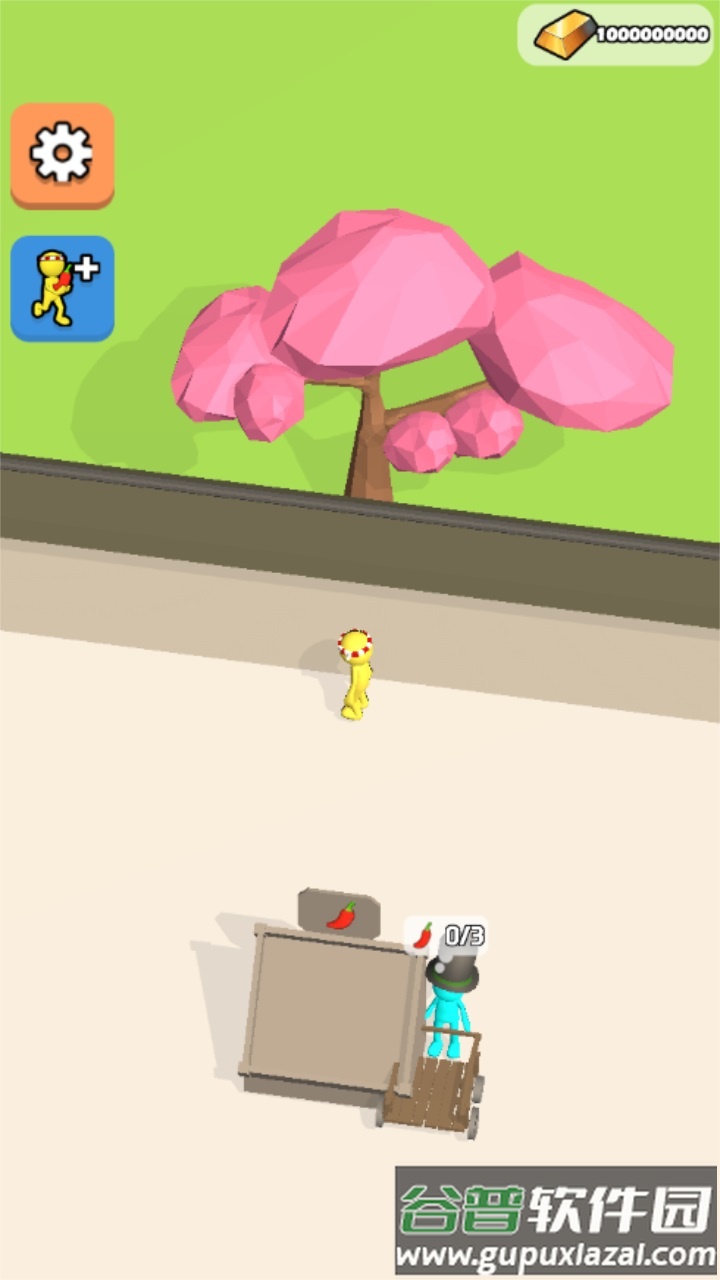Tap the add worker button

point(62,288)
